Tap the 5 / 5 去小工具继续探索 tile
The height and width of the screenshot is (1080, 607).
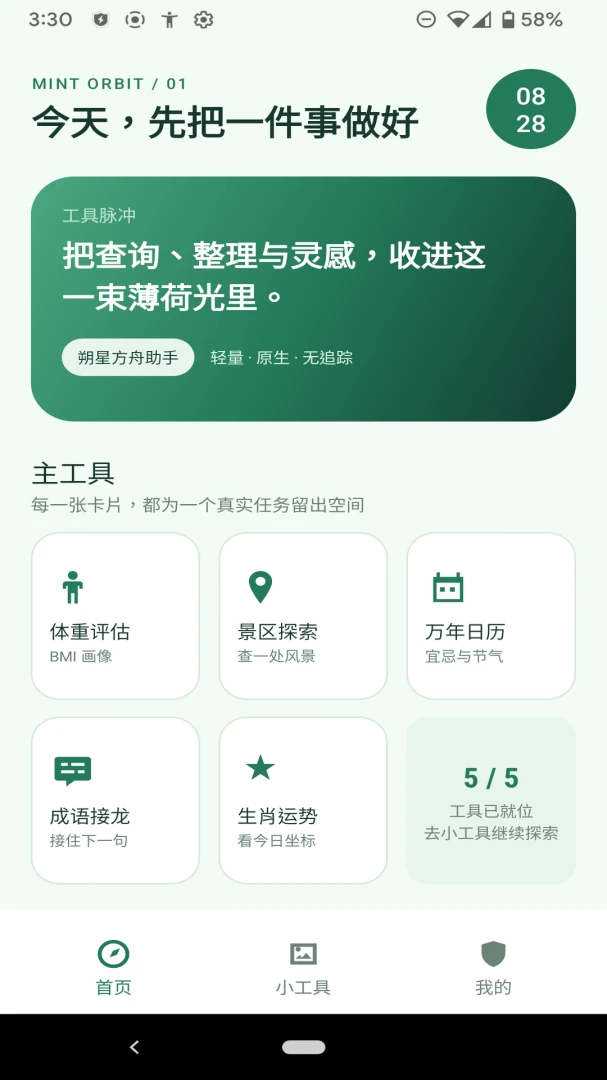[491, 800]
